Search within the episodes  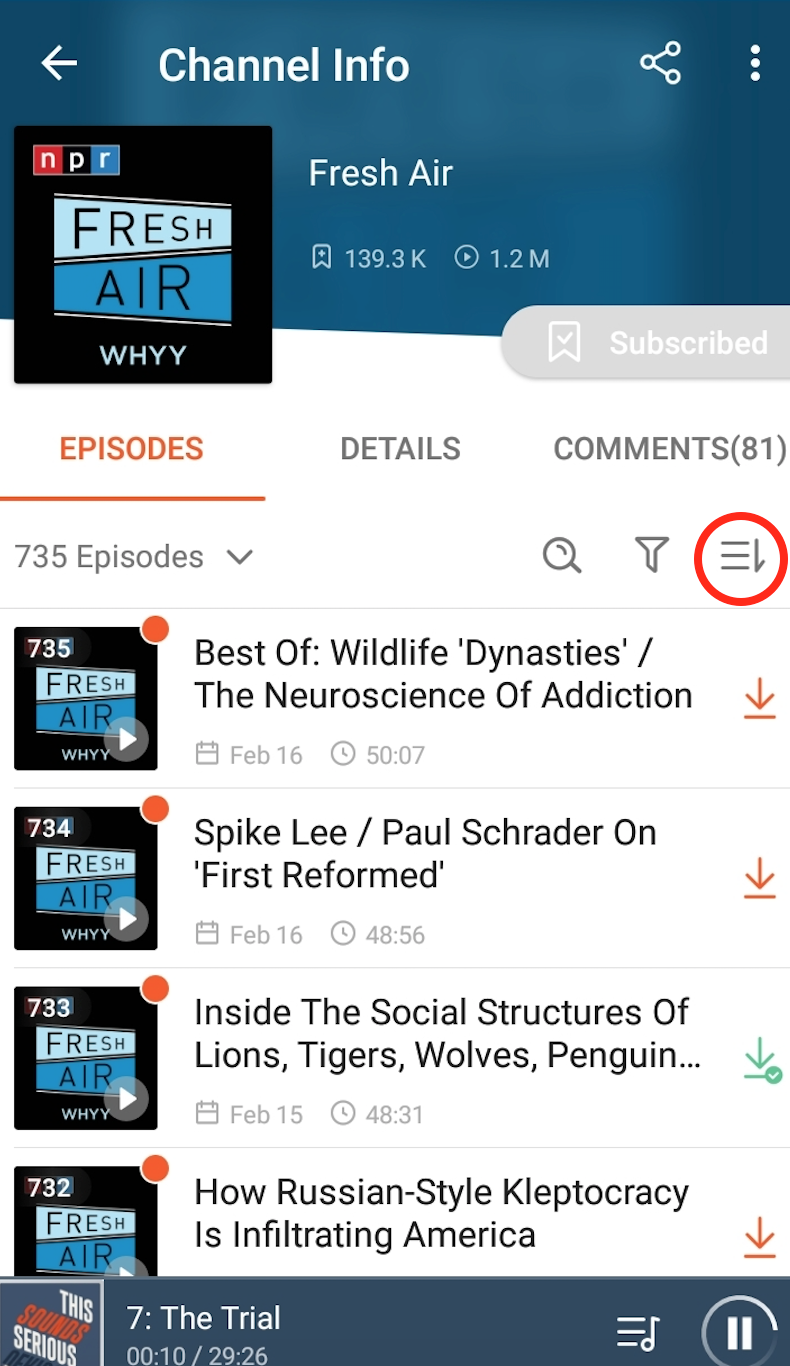click(562, 555)
